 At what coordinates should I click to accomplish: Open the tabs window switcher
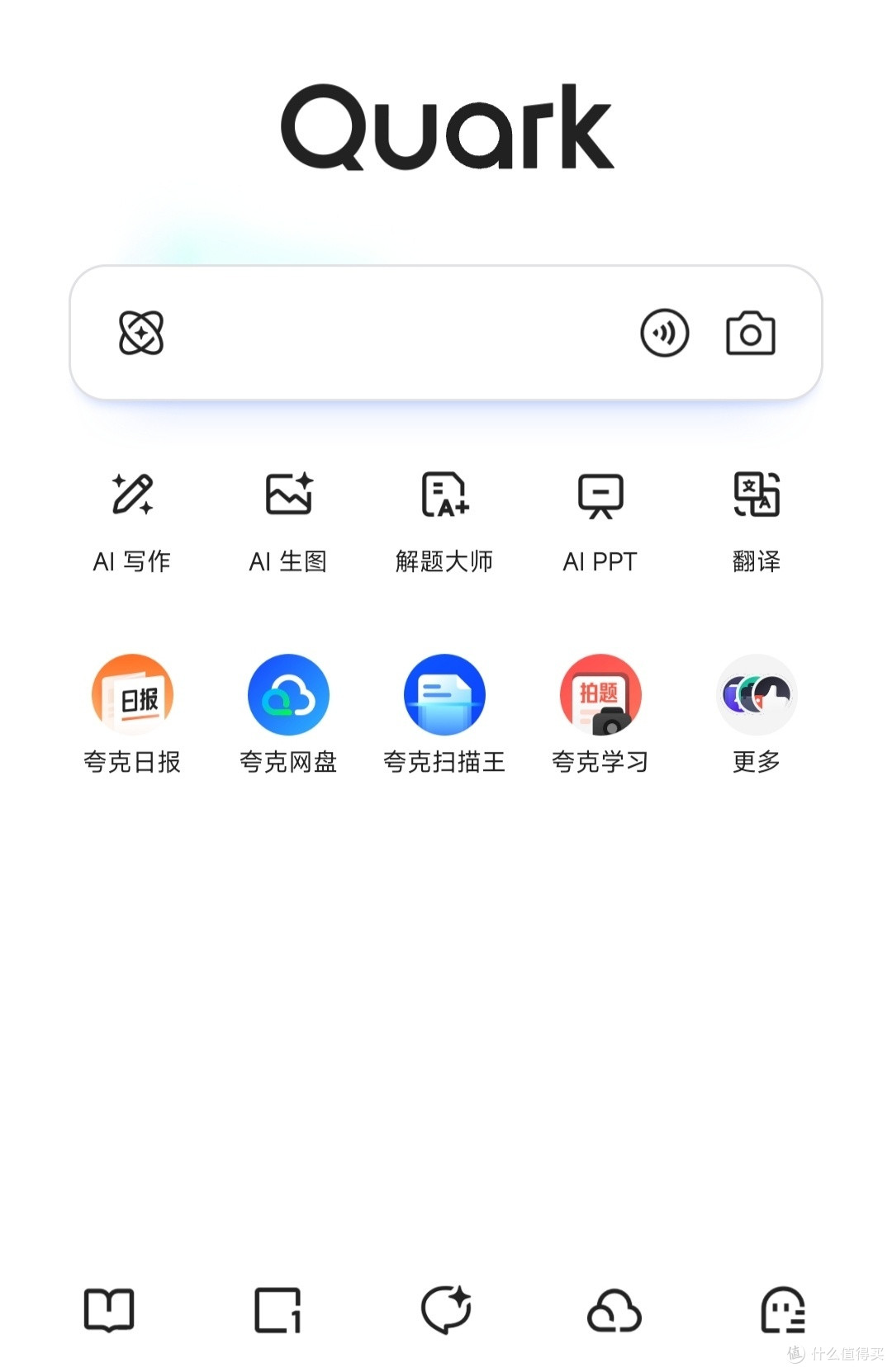[x=278, y=1310]
